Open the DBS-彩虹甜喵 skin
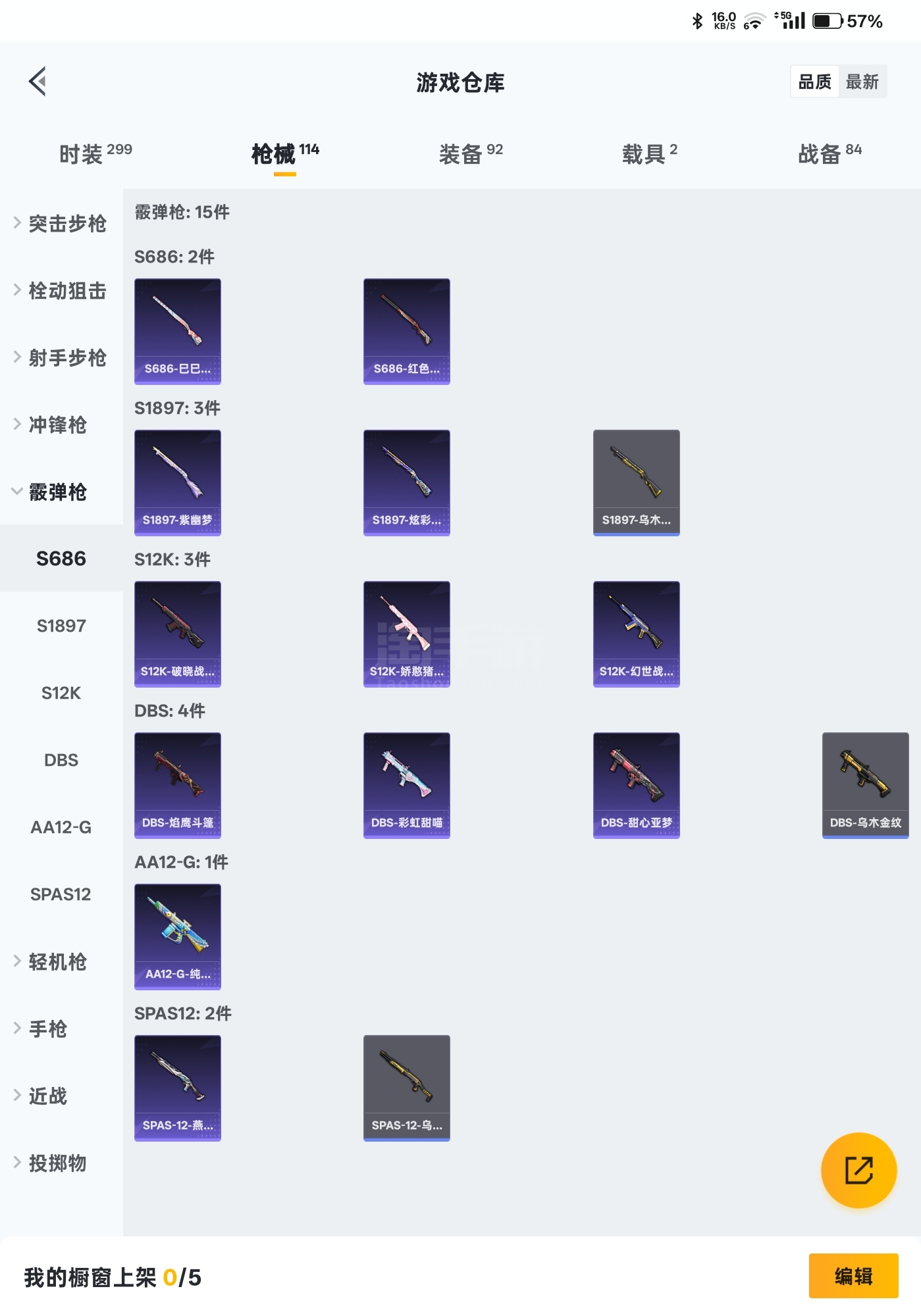 [407, 785]
